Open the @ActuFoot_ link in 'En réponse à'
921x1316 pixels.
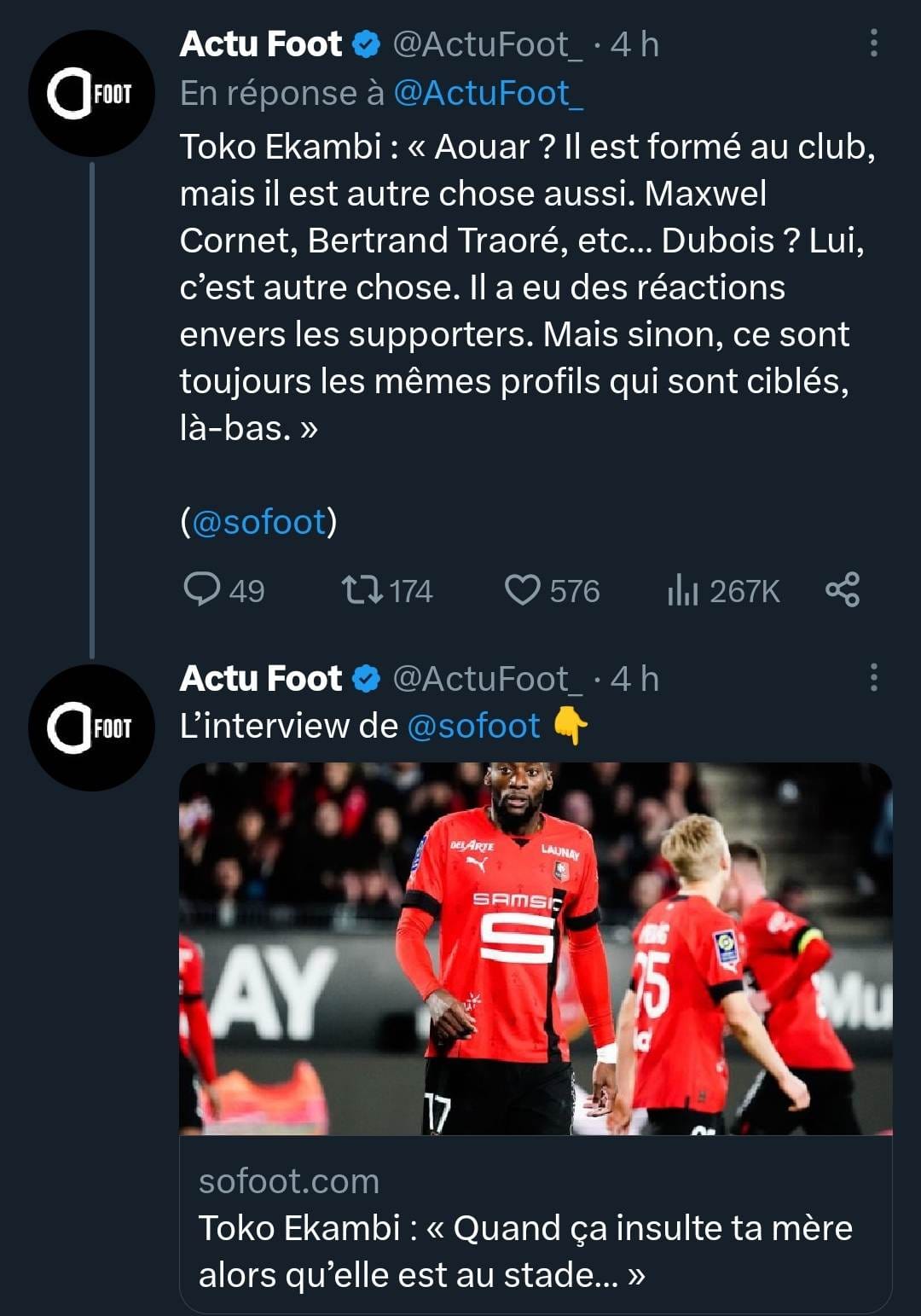[488, 93]
